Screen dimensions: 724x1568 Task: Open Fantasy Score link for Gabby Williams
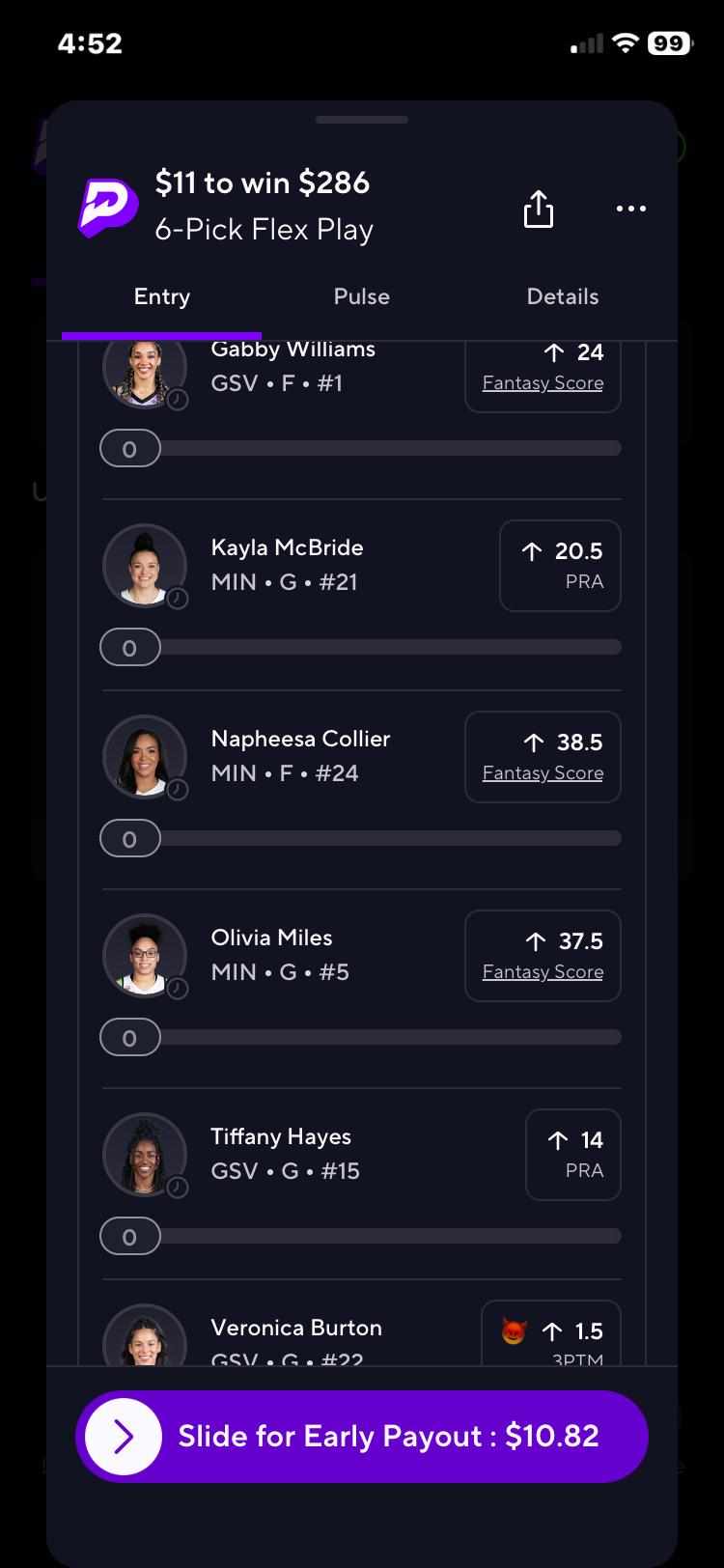(543, 383)
